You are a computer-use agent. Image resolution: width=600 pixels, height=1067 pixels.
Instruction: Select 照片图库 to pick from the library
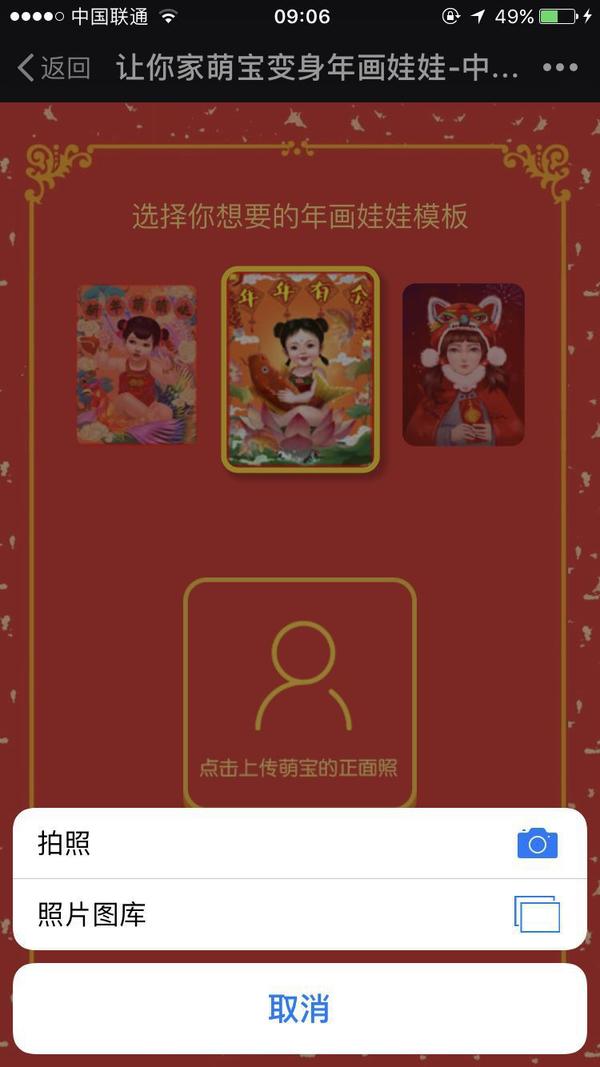(299, 914)
